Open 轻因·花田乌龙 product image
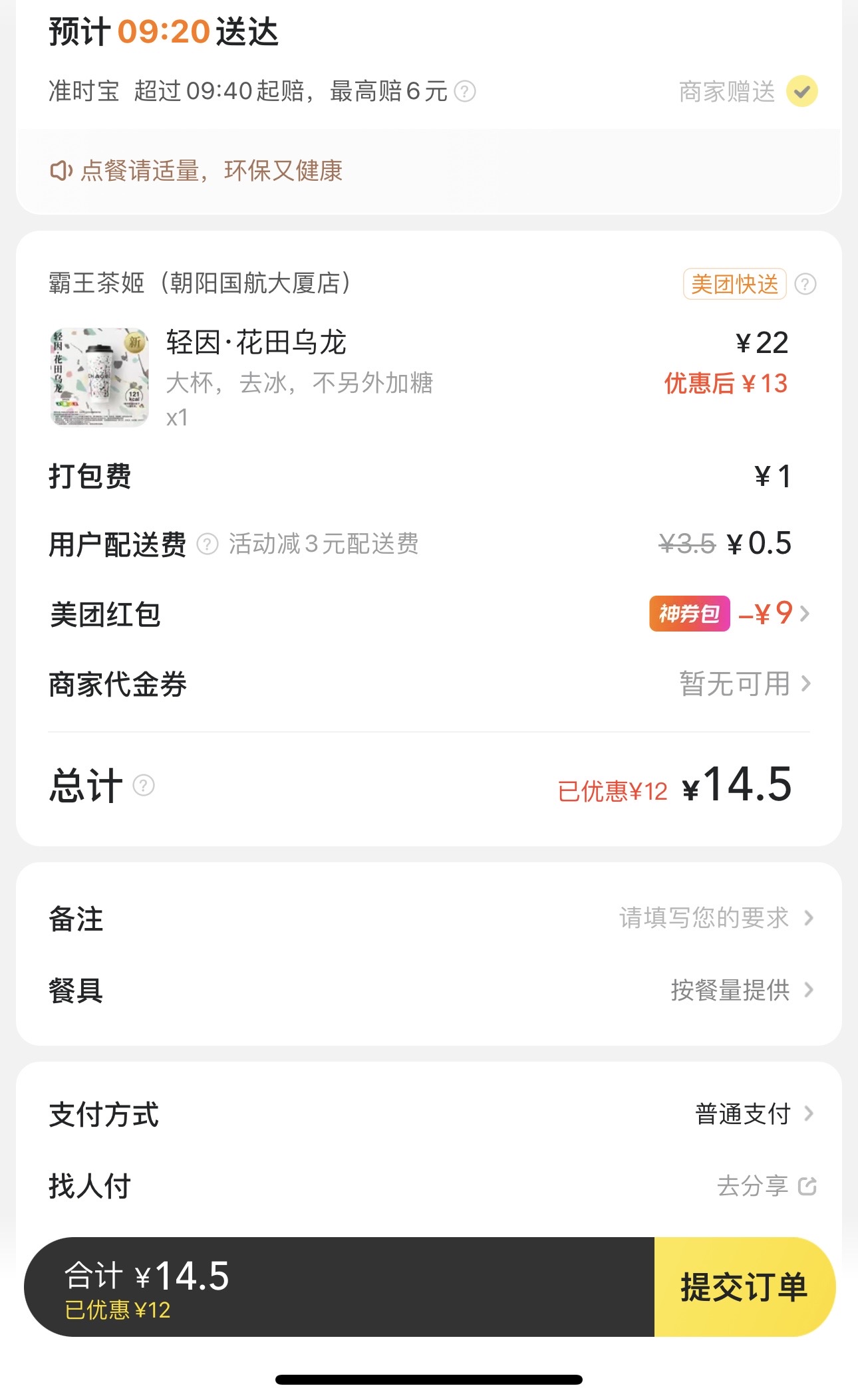The image size is (858, 1400). pos(99,376)
